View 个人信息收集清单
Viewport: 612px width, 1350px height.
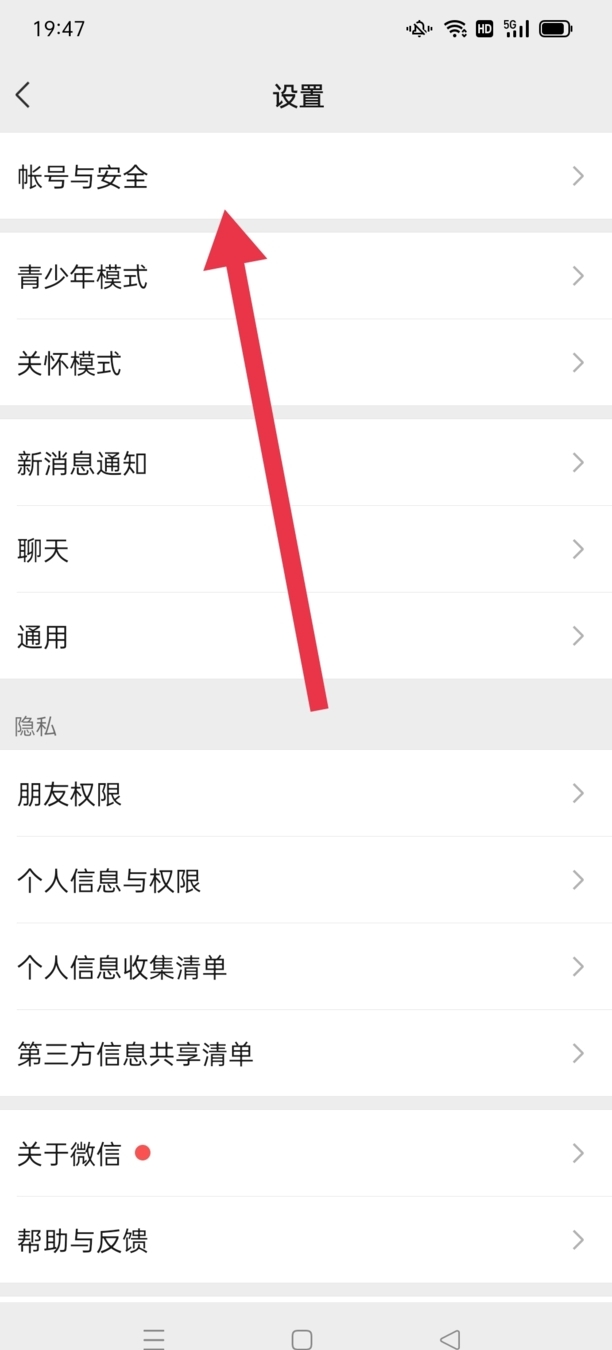pyautogui.click(x=306, y=967)
